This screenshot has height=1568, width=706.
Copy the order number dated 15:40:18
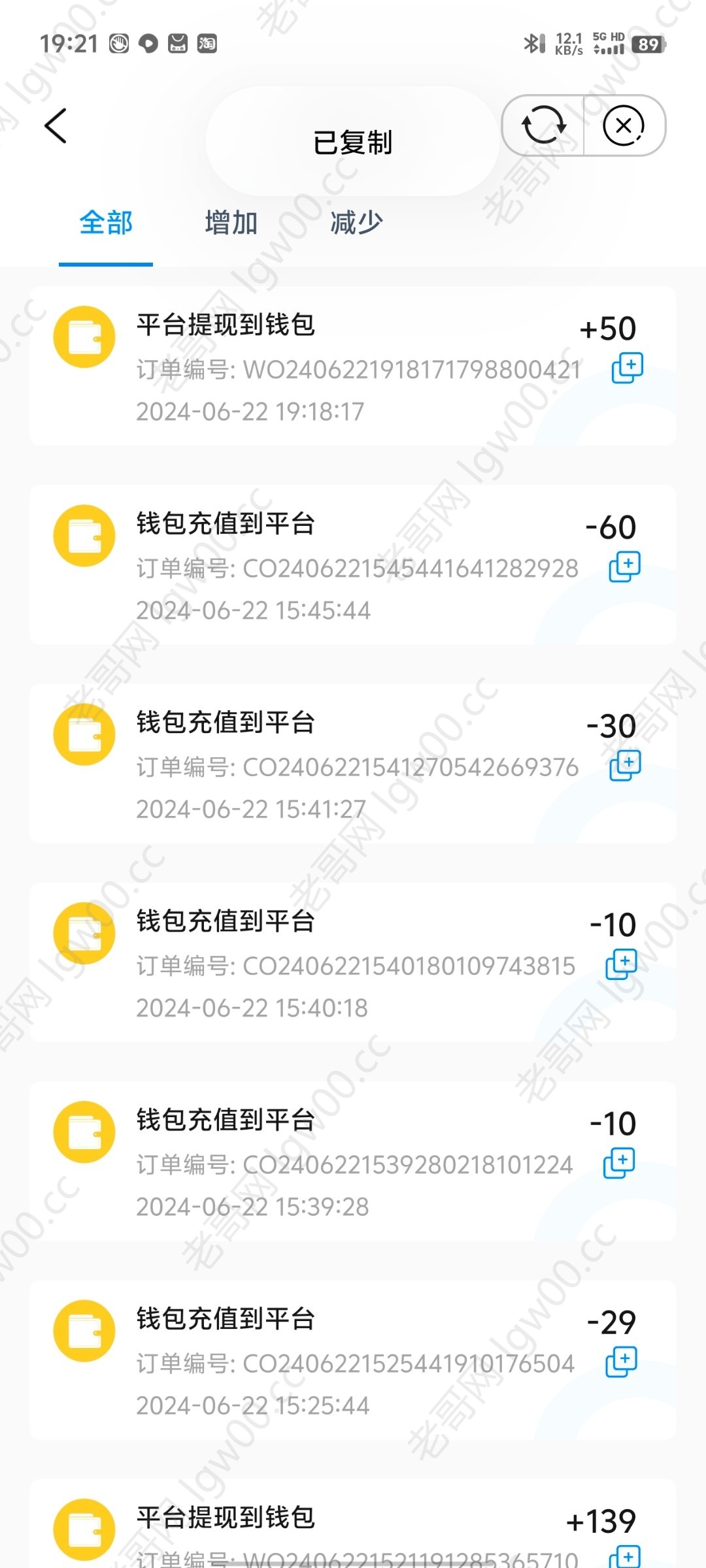click(621, 964)
